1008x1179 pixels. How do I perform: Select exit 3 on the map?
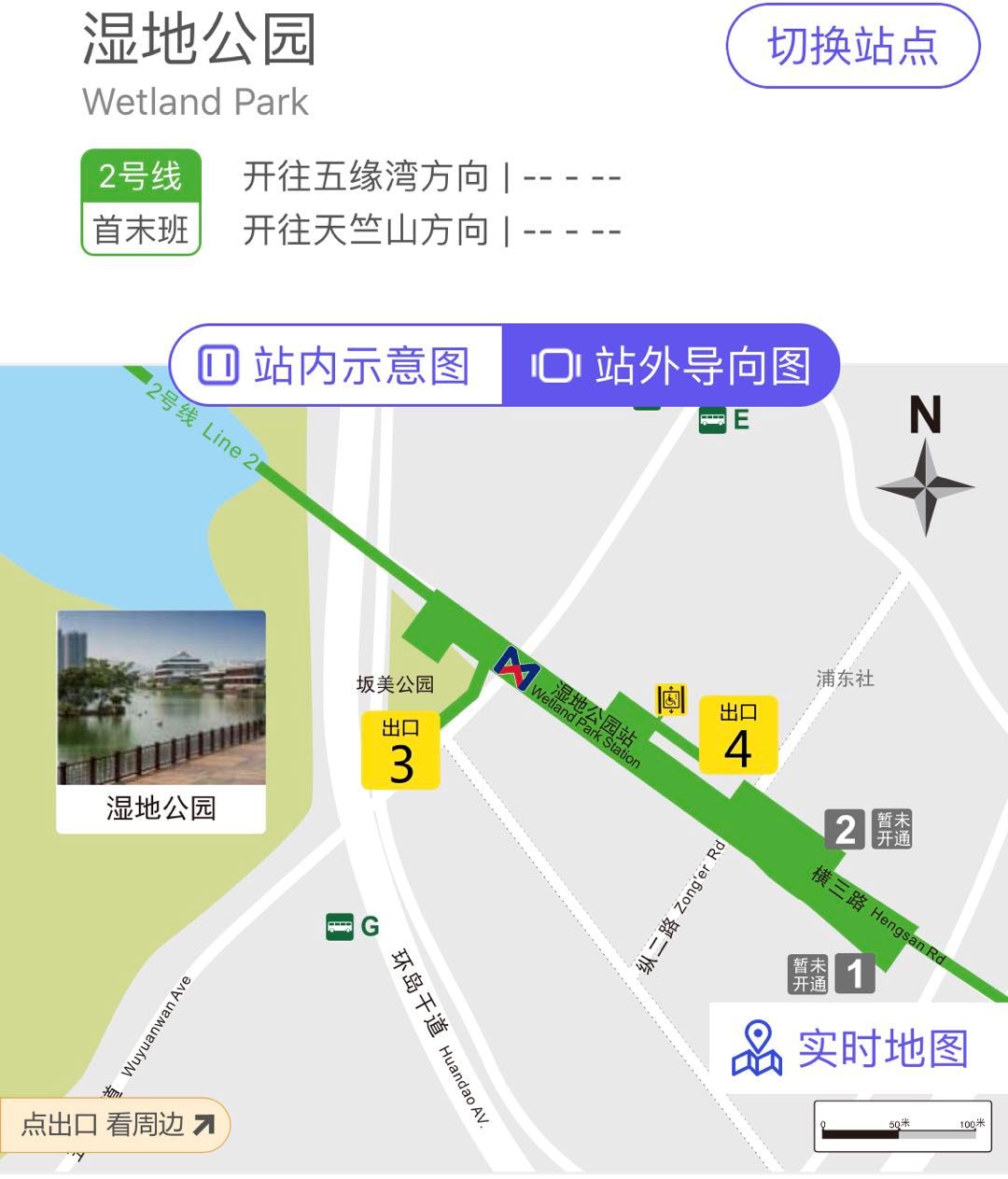[x=400, y=751]
